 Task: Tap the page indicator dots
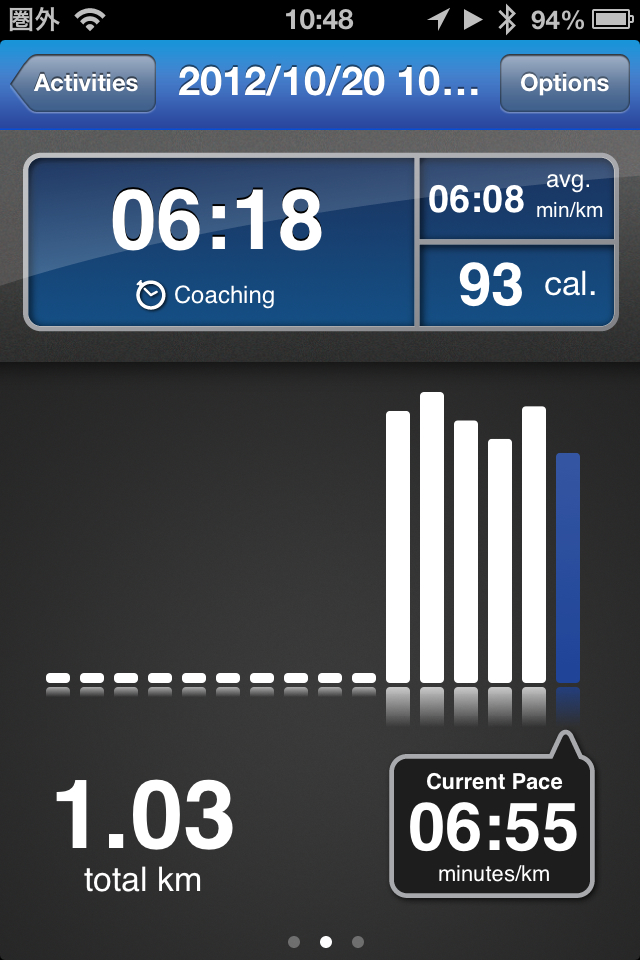click(x=325, y=941)
